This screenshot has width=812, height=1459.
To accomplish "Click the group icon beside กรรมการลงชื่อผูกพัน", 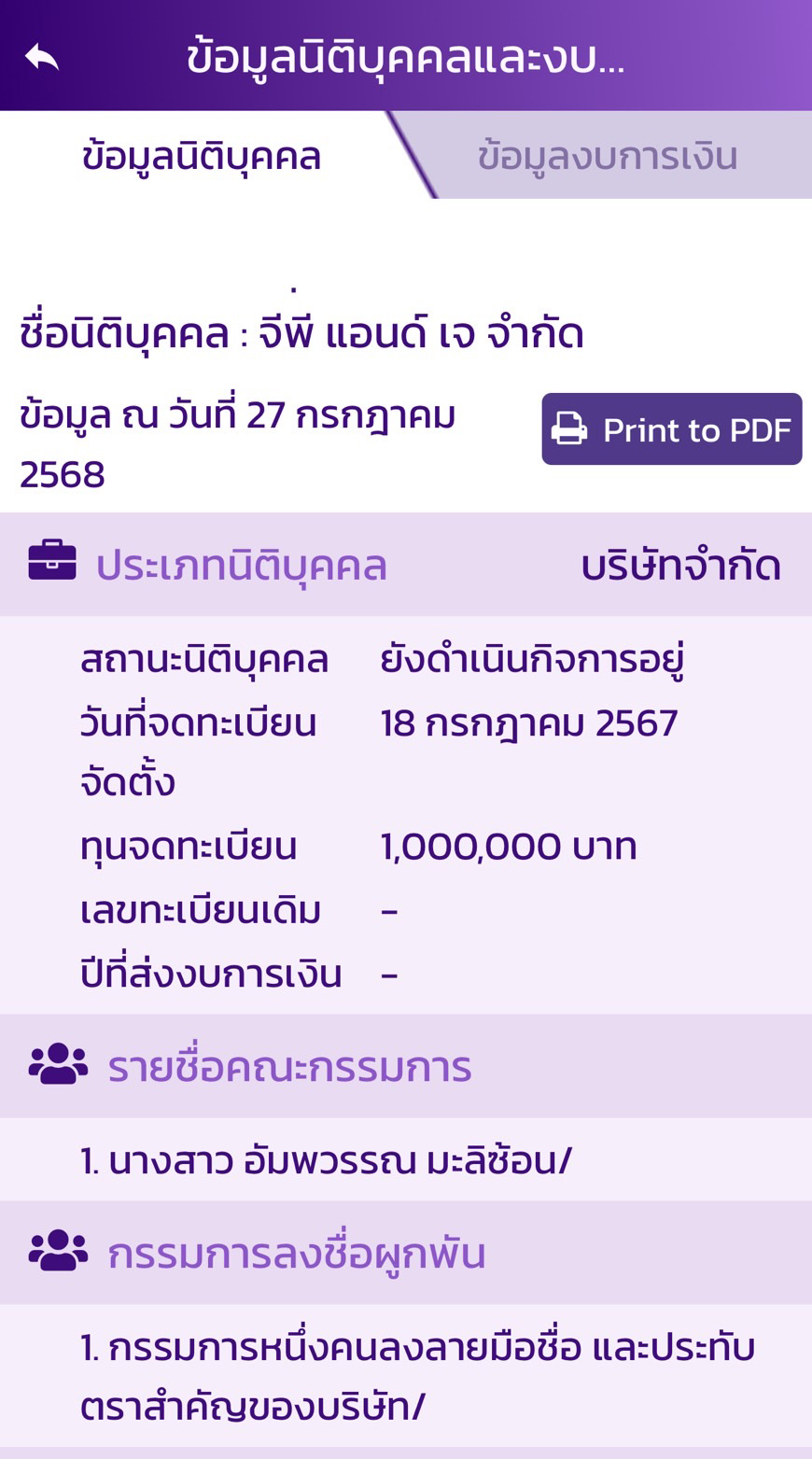I will coord(59,1250).
